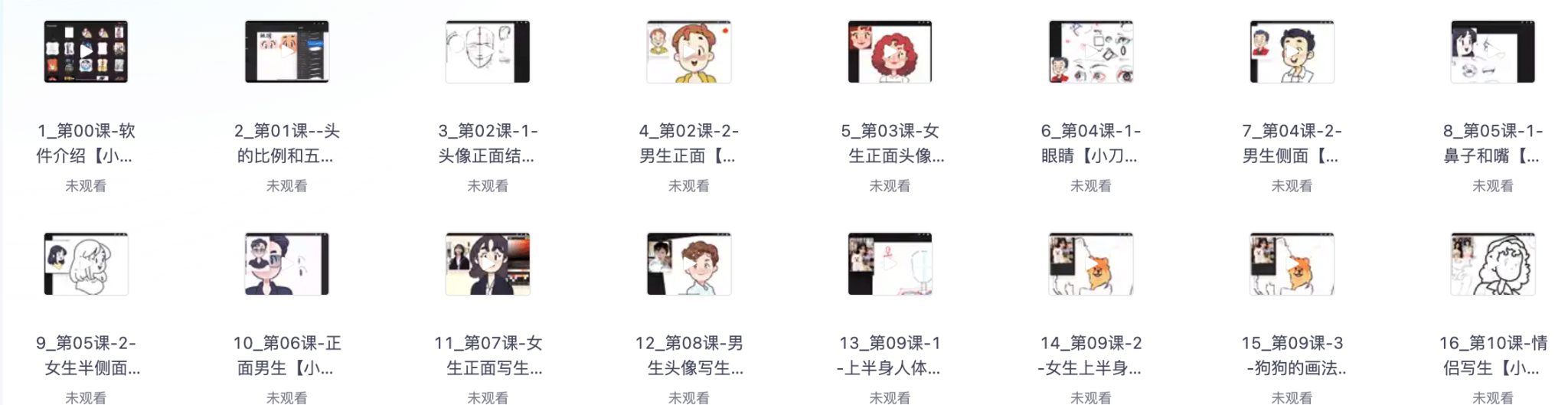Image resolution: width=1568 pixels, height=405 pixels.
Task: Open 9_第05课-2-女生半侧面 video
Action: coord(86,264)
